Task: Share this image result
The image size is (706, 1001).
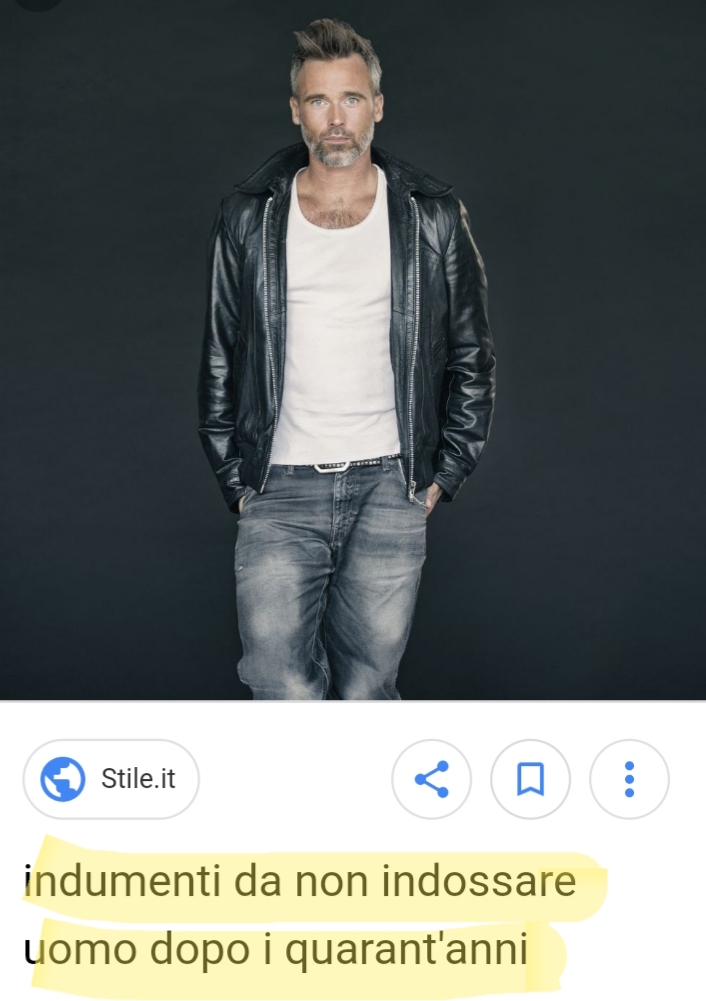Action: click(x=431, y=779)
